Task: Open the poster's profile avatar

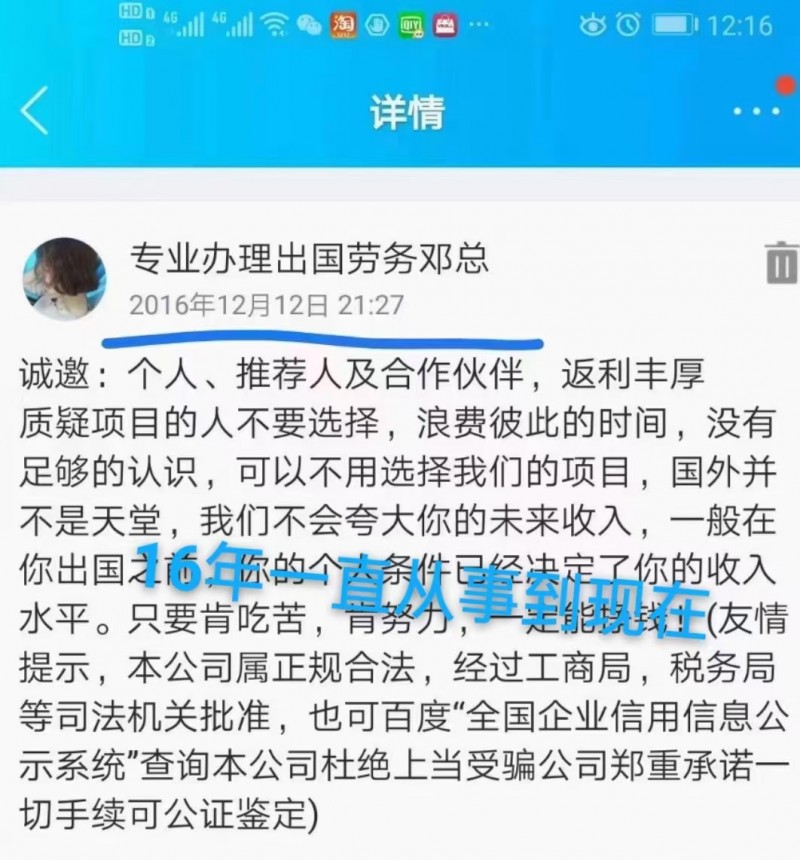Action: (x=64, y=278)
